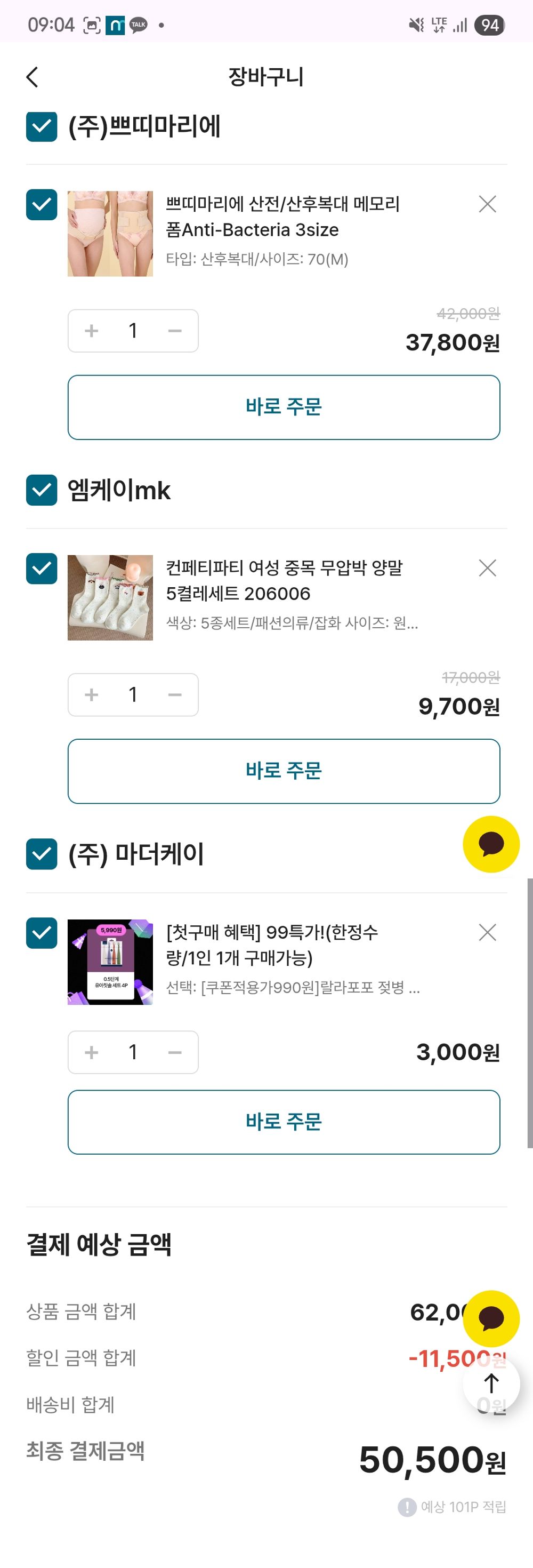The image size is (533, 1568).
Task: Remove the 99특가 첫구매 혜택 item
Action: 487,932
